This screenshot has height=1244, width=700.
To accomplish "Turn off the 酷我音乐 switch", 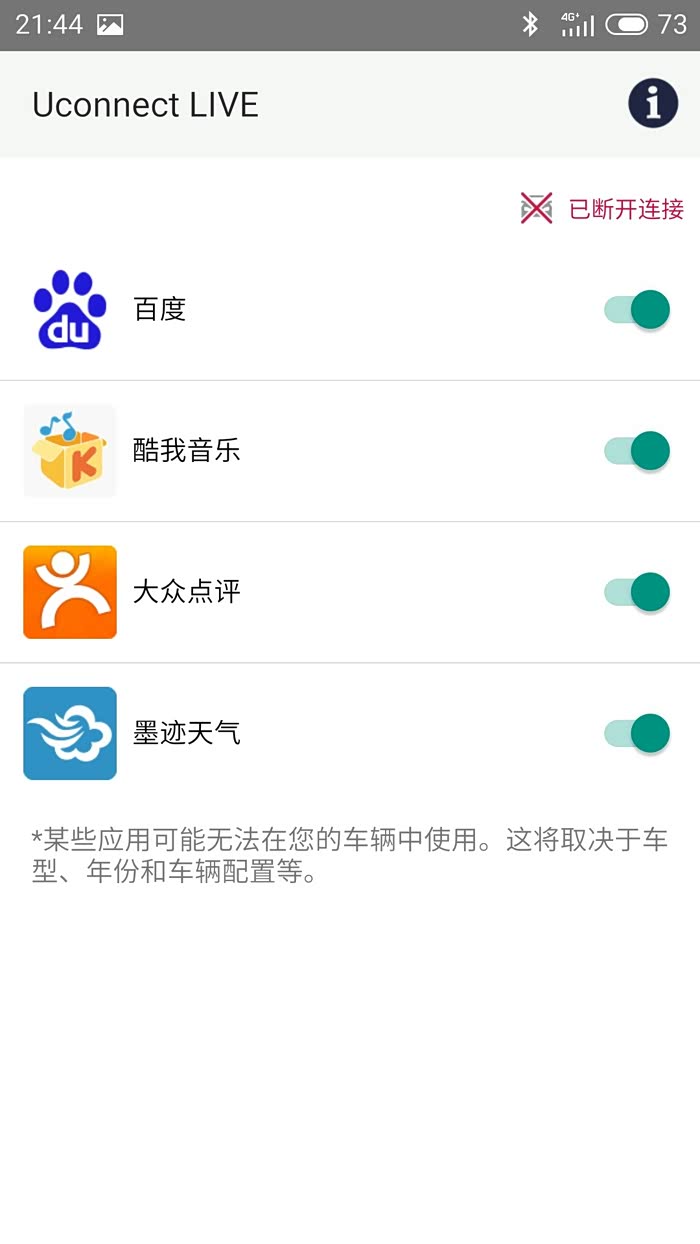I will pos(637,451).
